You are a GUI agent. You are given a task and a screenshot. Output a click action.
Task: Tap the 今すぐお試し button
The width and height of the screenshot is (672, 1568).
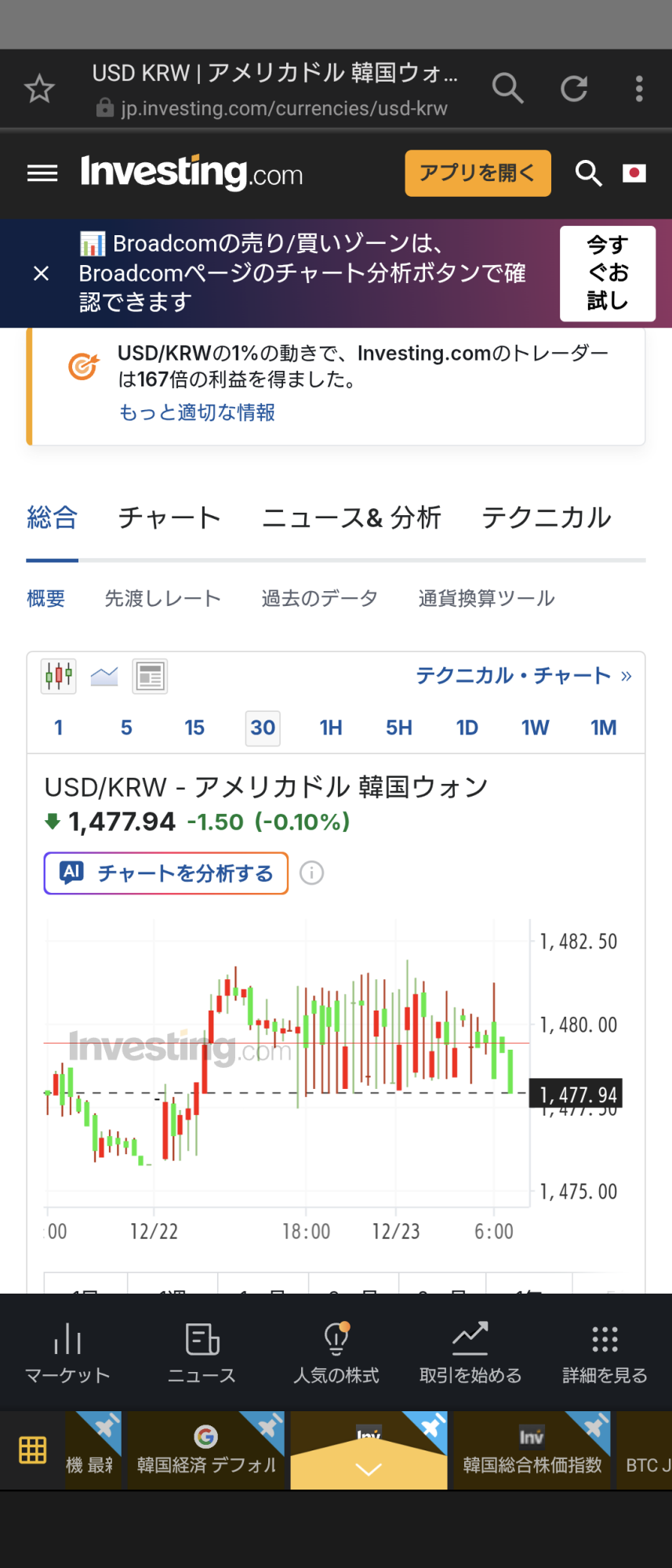coord(607,274)
